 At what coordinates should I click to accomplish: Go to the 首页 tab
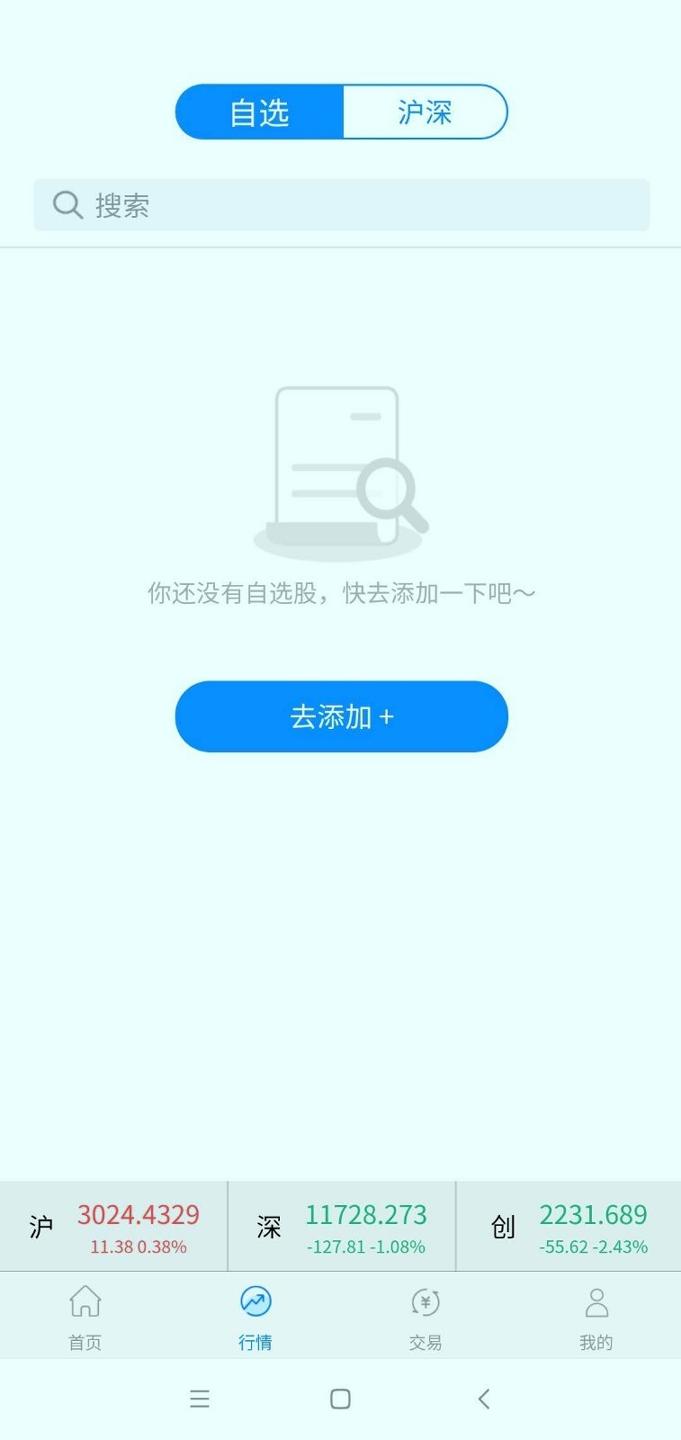(85, 1317)
